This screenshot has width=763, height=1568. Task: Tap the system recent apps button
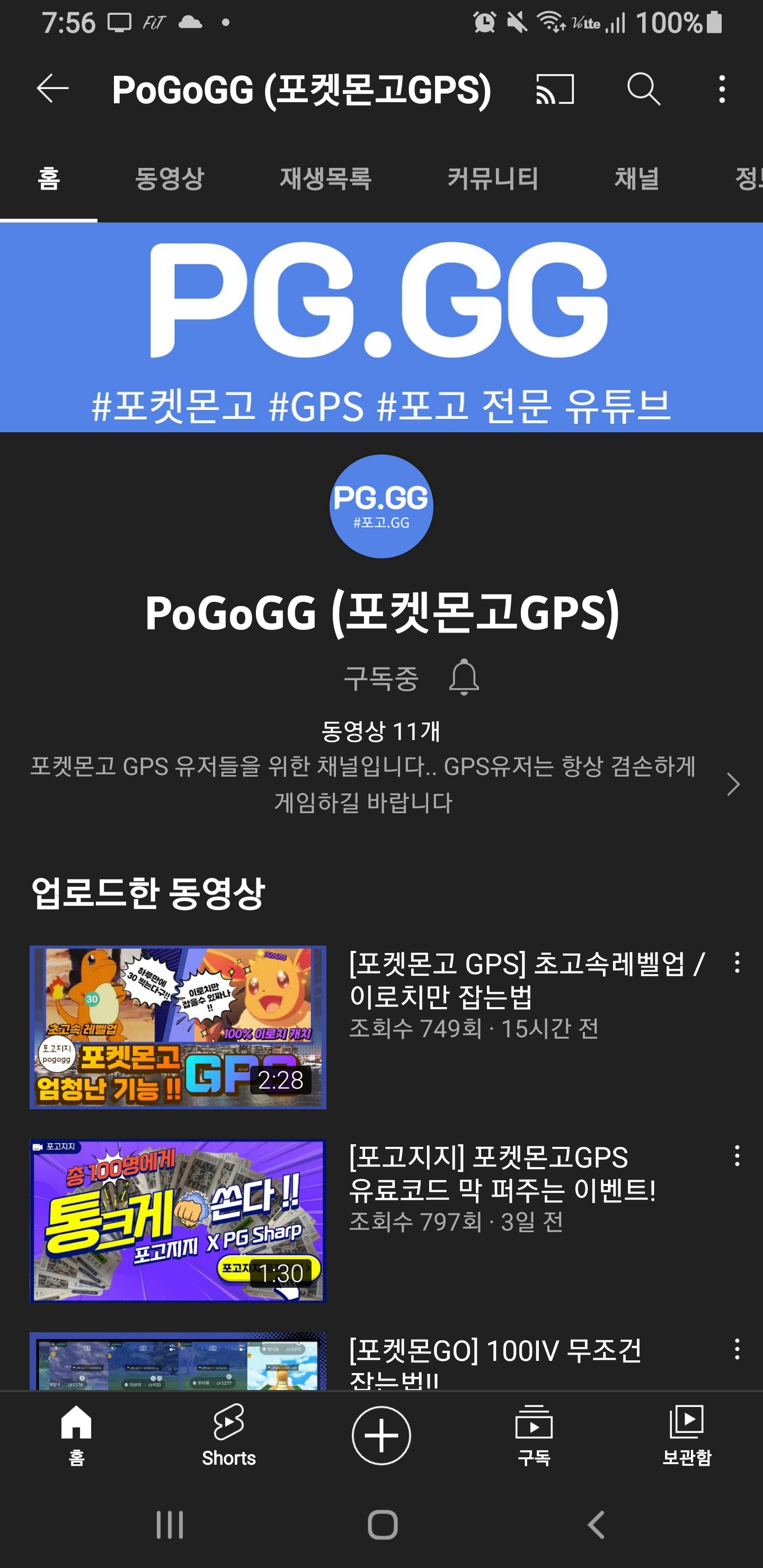click(x=169, y=1525)
